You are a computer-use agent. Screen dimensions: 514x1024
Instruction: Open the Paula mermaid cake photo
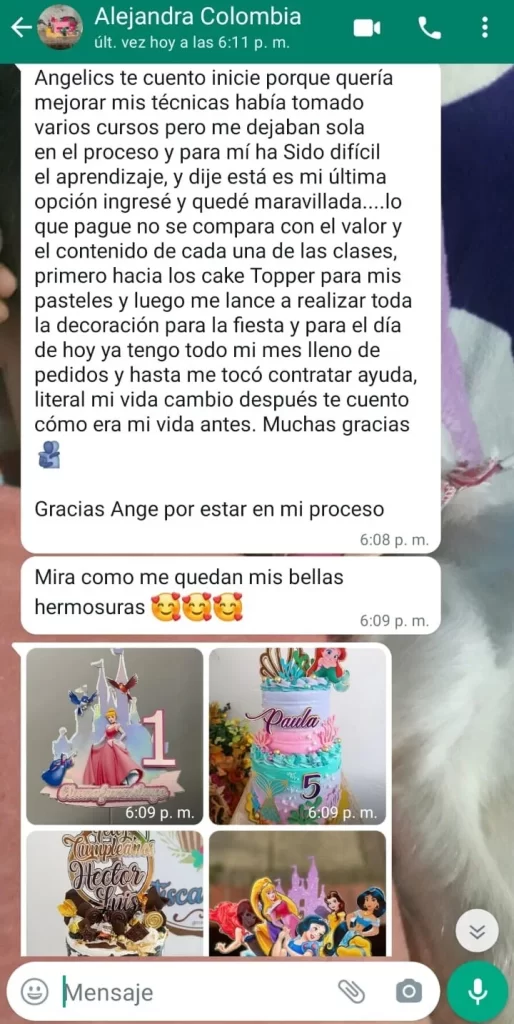(x=298, y=736)
